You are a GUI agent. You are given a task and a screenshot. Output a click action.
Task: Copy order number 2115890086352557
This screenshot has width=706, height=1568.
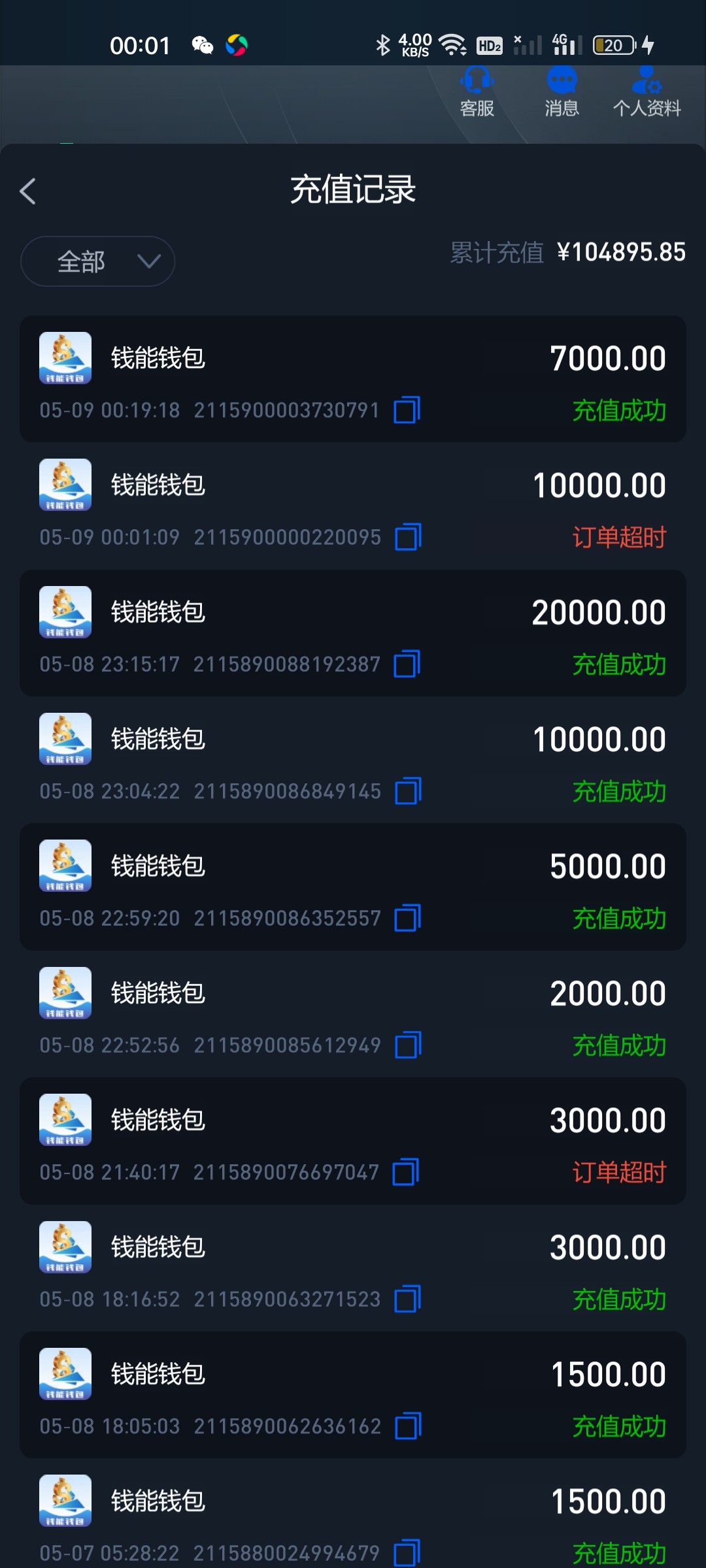coord(407,918)
